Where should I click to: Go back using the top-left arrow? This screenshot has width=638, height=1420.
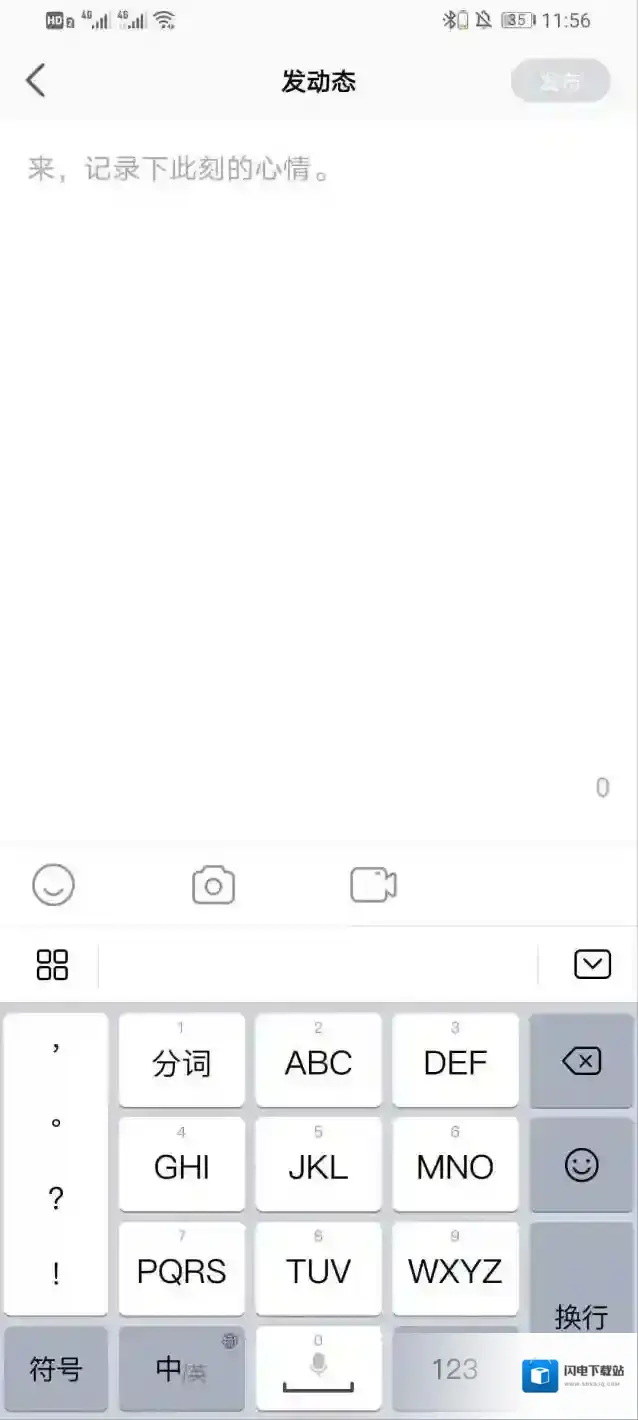(x=36, y=81)
